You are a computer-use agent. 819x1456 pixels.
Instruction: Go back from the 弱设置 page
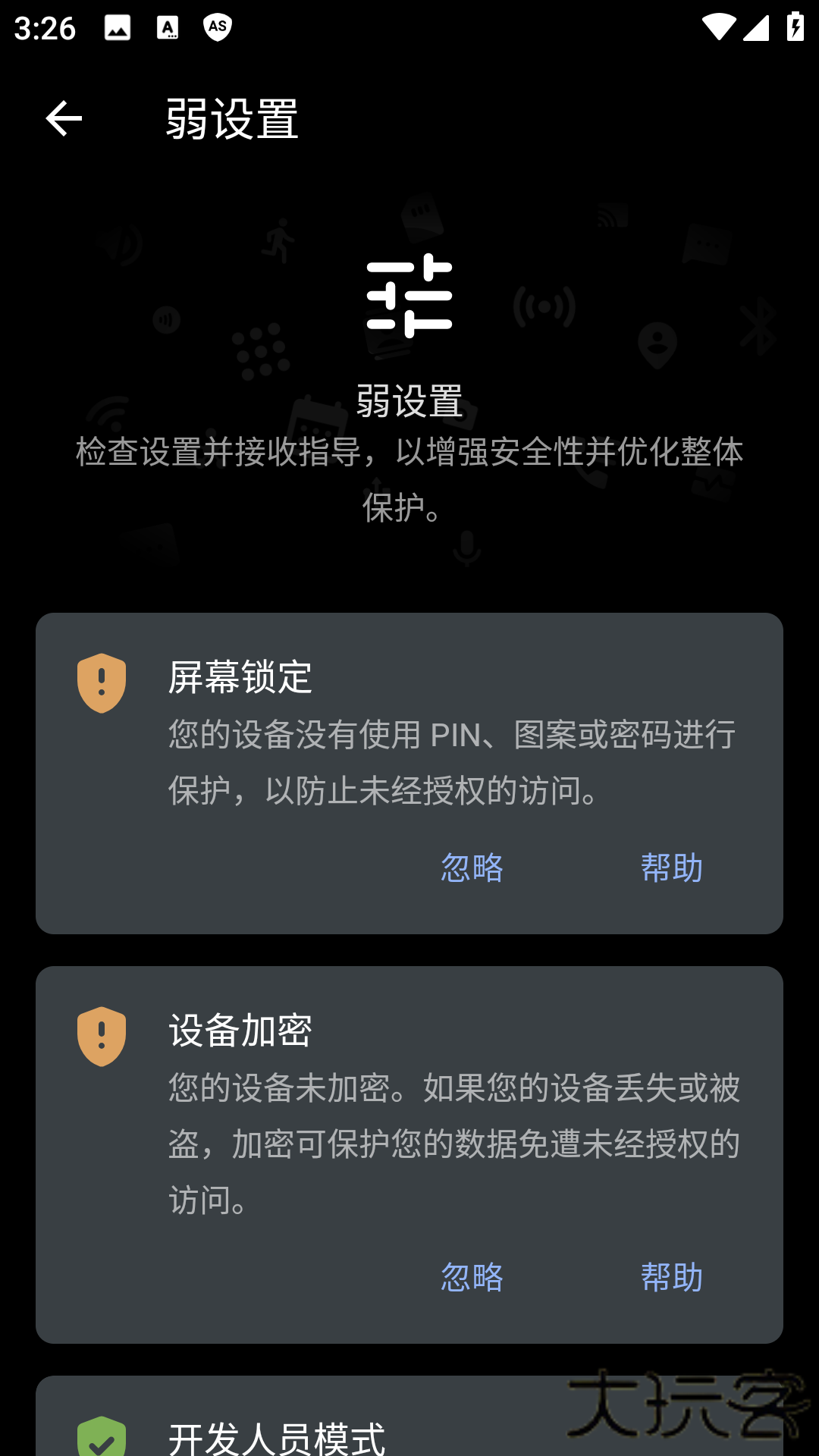64,118
